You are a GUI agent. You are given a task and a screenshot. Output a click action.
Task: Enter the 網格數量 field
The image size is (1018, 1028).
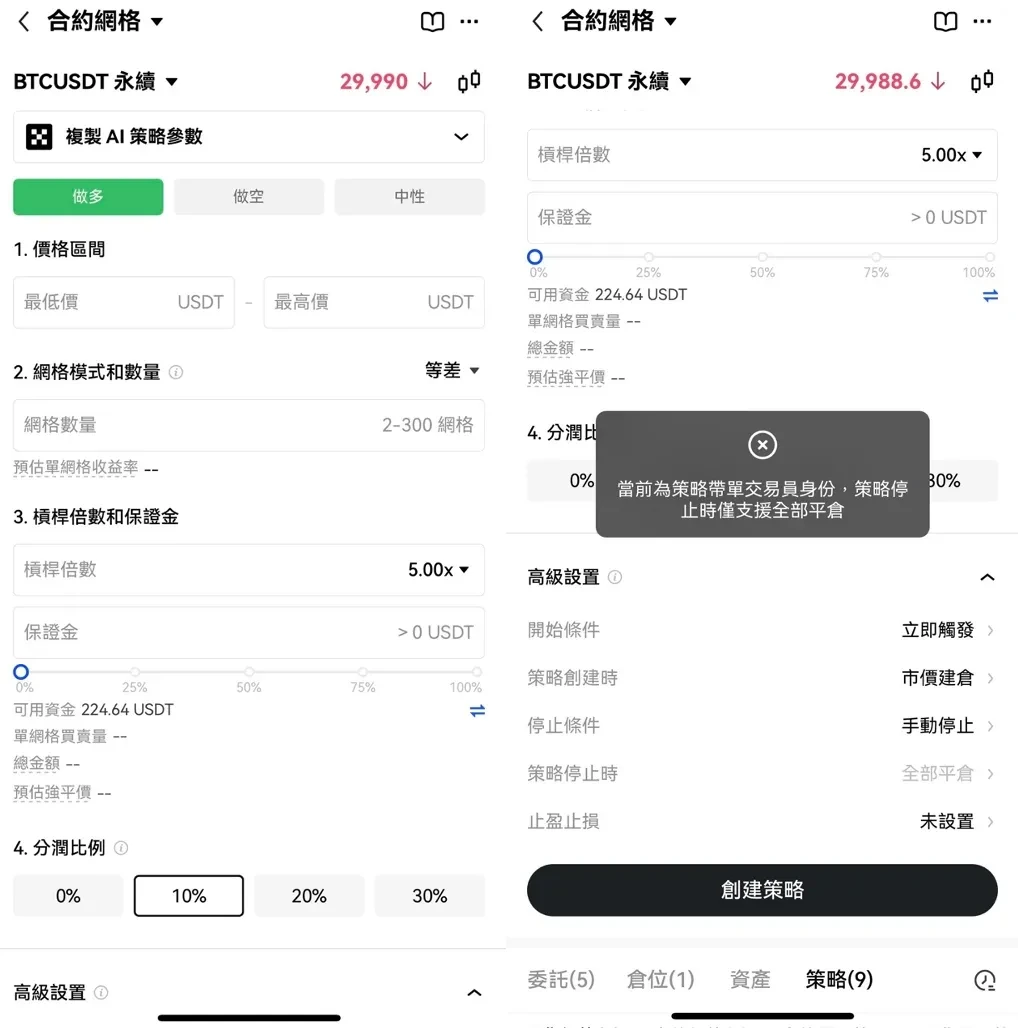(248, 425)
